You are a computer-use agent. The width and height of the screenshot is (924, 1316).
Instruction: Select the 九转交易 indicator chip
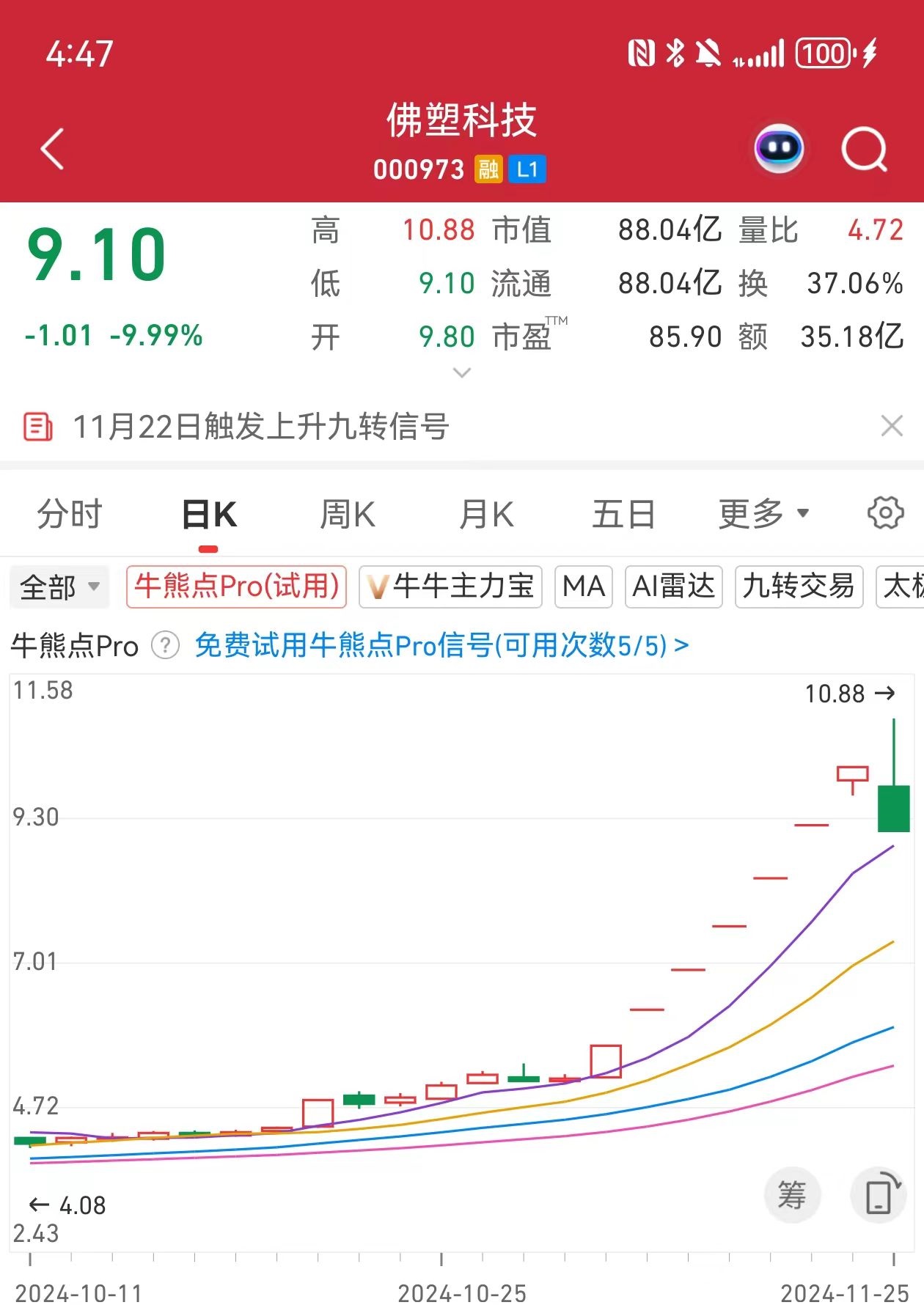pos(799,587)
